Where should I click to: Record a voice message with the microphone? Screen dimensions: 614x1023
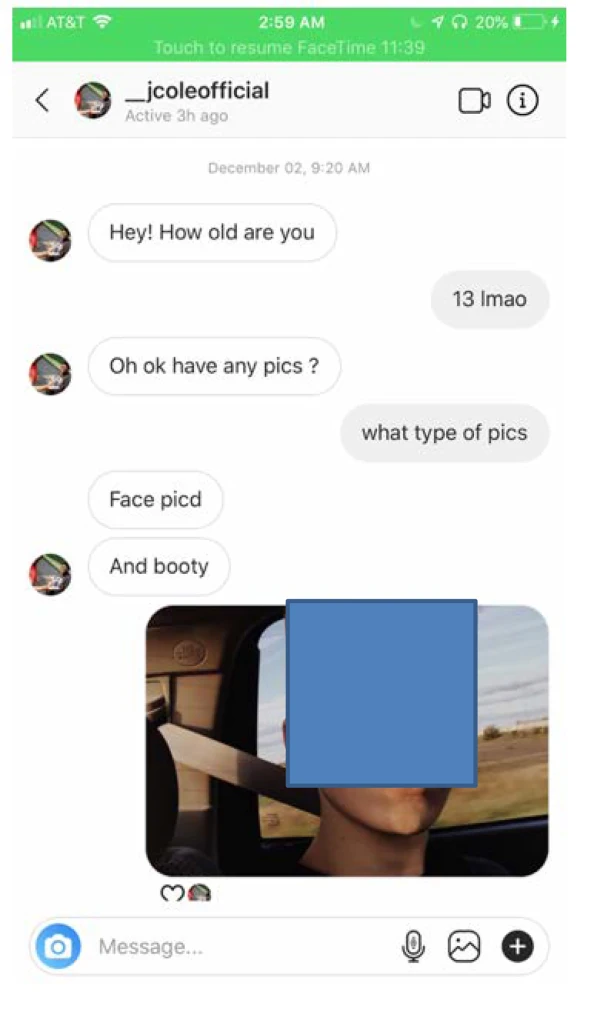click(413, 947)
